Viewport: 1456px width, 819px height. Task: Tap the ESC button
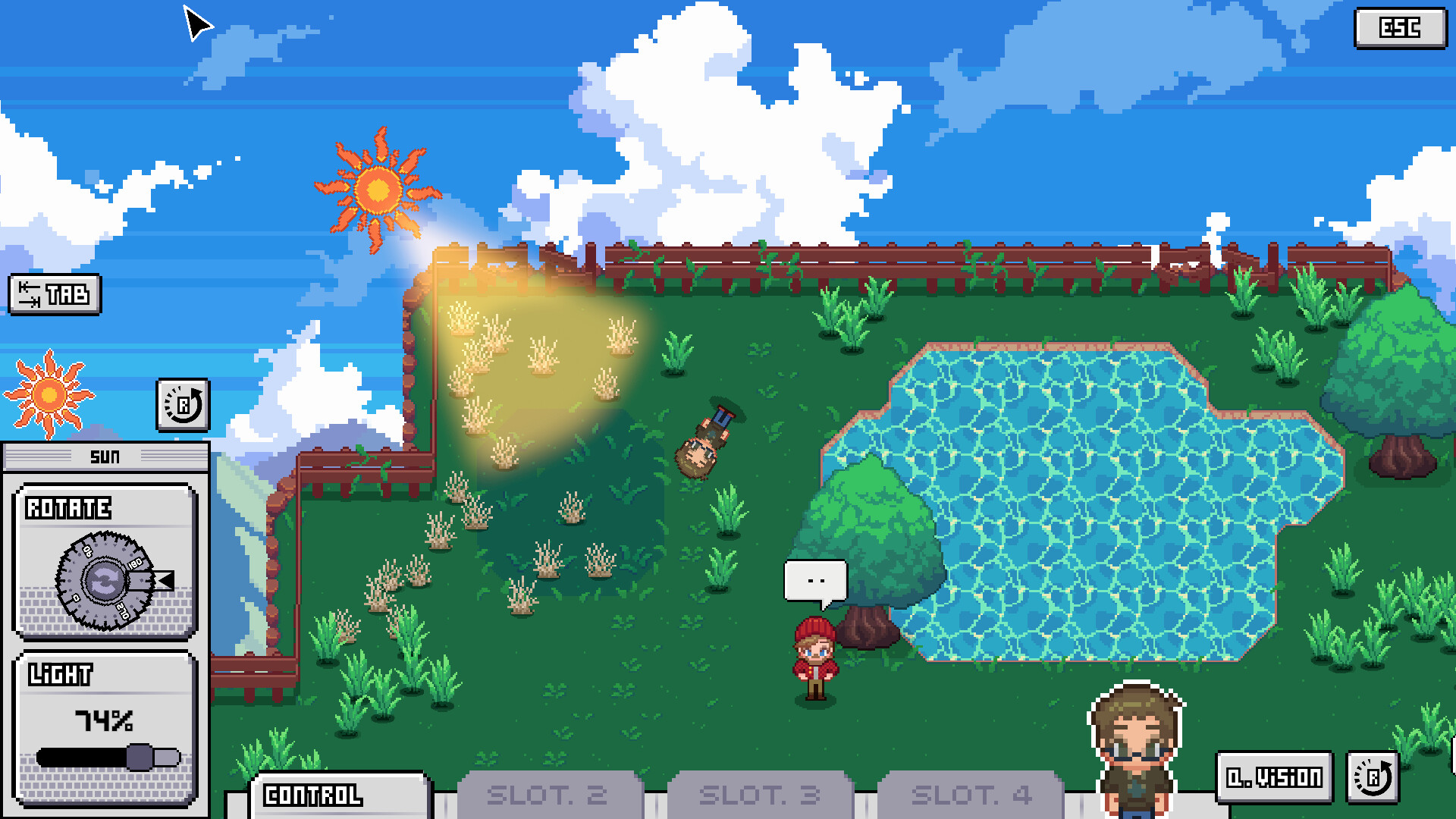pyautogui.click(x=1400, y=28)
